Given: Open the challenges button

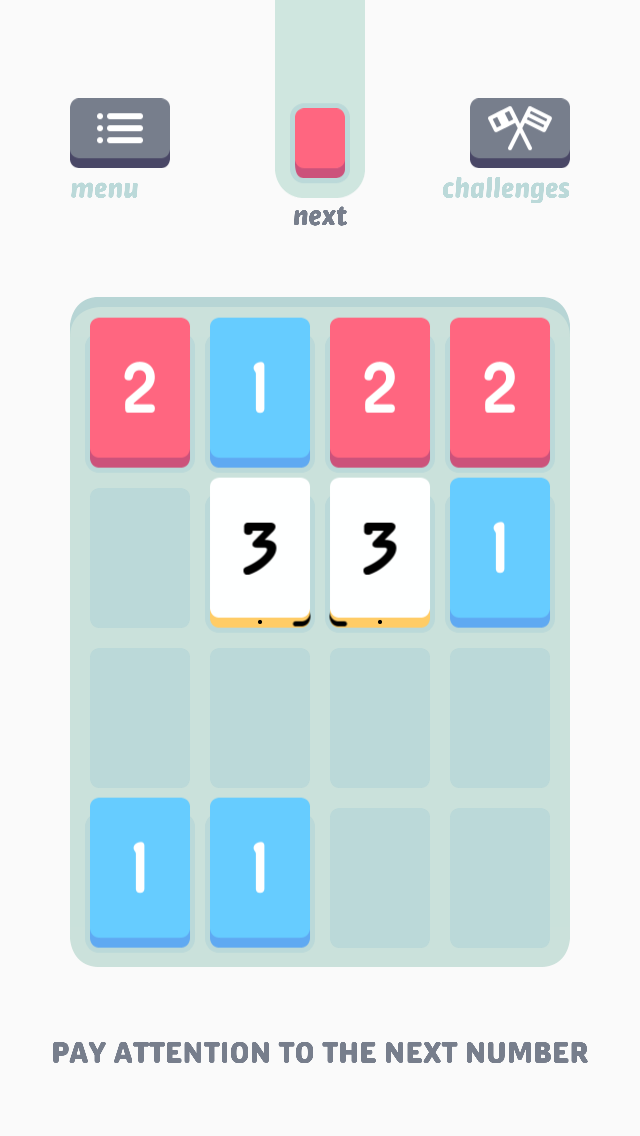Looking at the screenshot, I should coord(520,133).
